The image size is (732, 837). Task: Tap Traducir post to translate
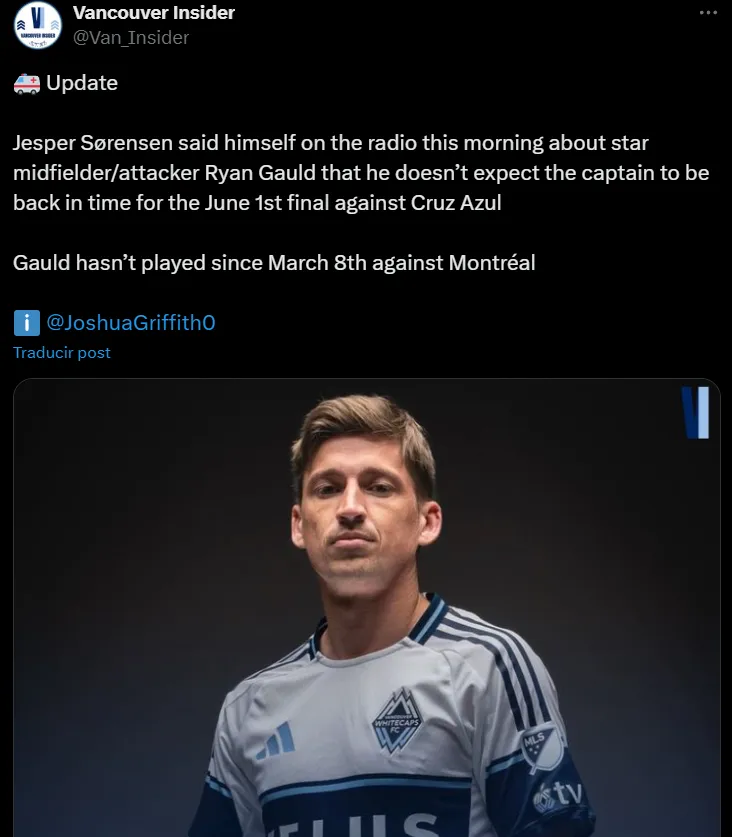coord(62,353)
